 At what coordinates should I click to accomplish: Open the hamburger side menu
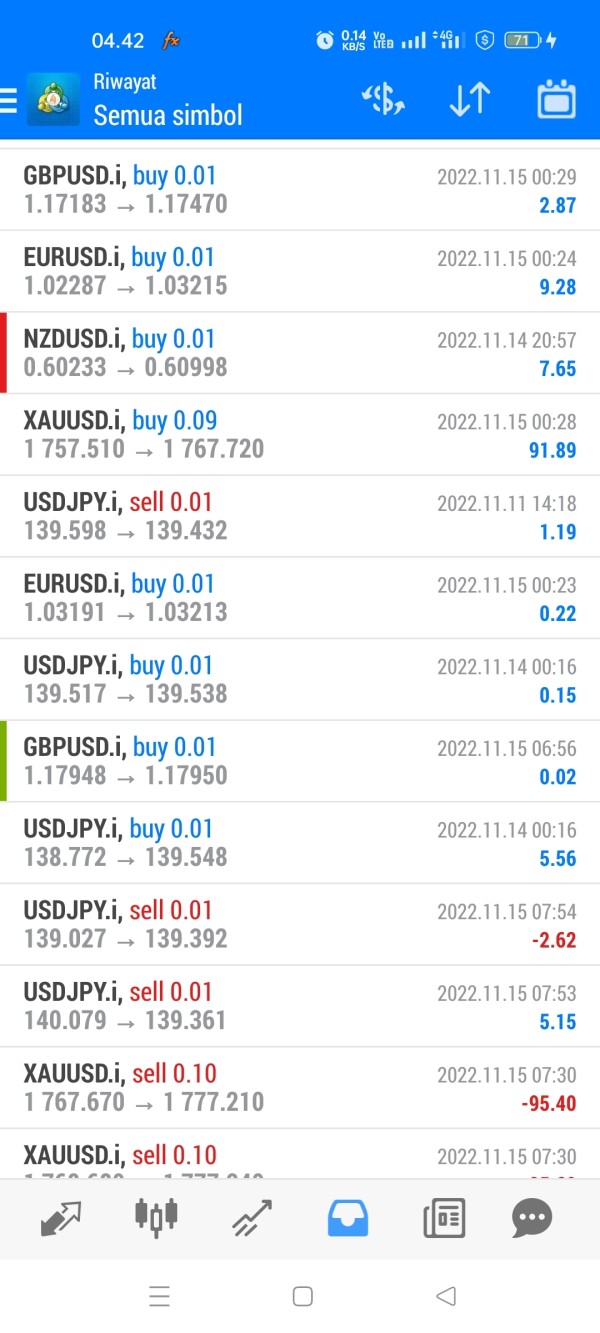9,100
